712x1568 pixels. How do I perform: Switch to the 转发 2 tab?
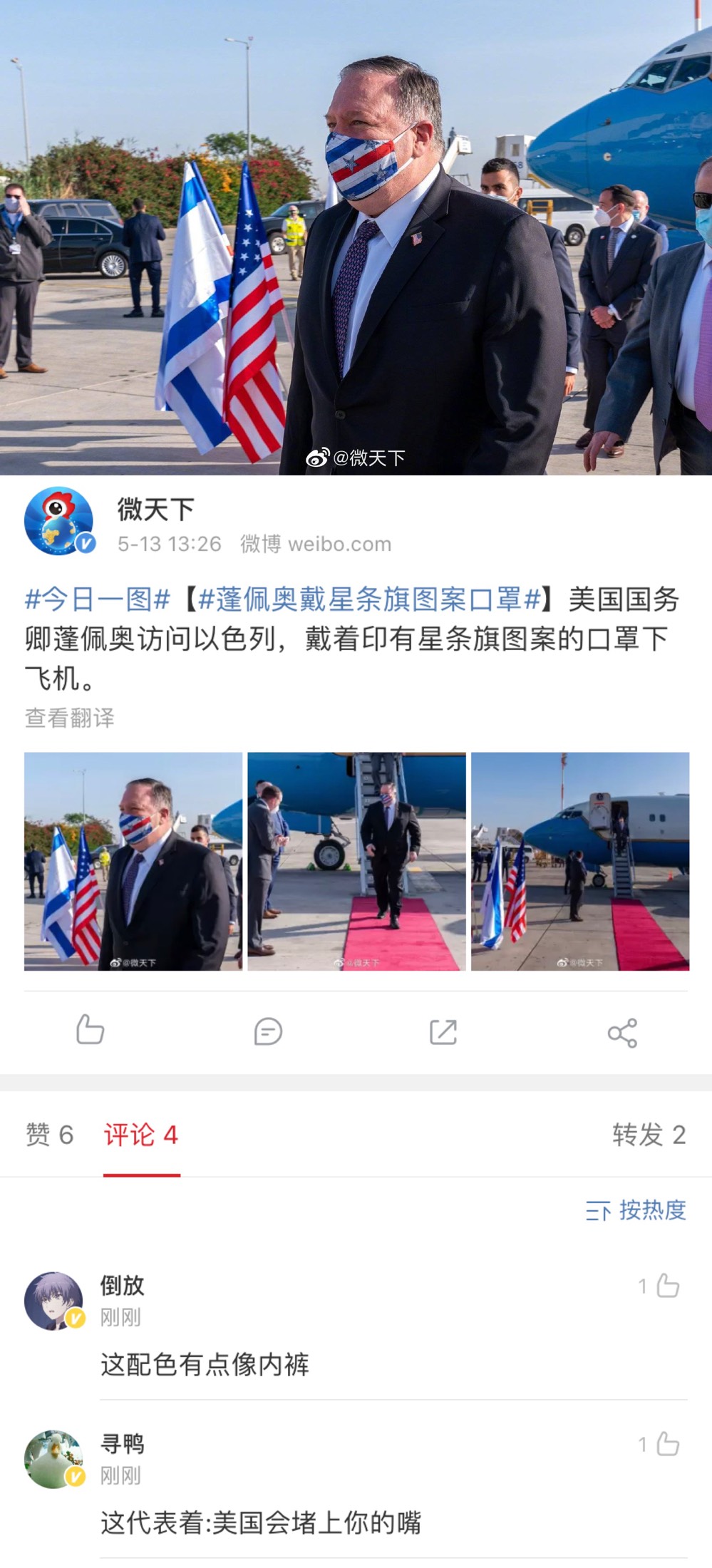(649, 1134)
